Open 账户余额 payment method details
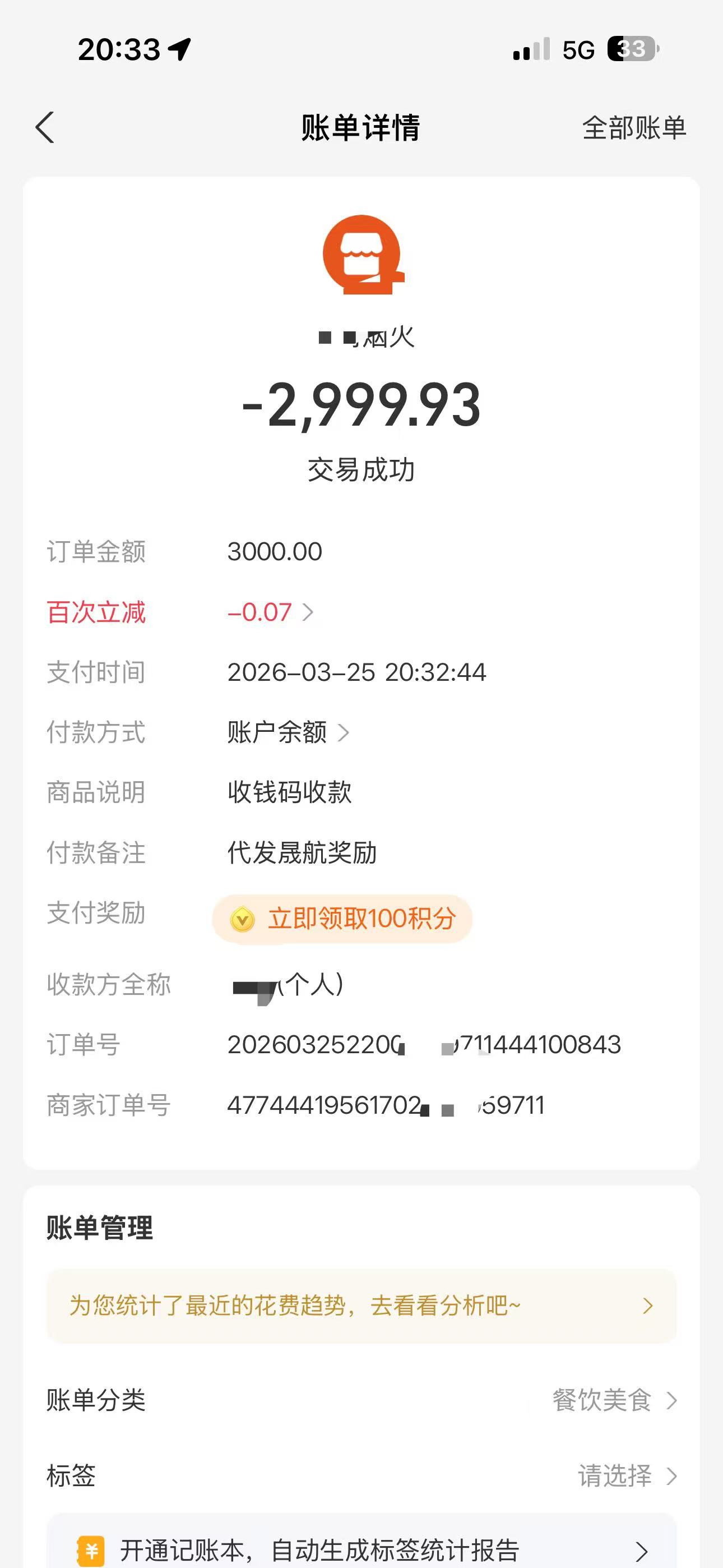Screen dimensions: 723x1568 click(288, 732)
